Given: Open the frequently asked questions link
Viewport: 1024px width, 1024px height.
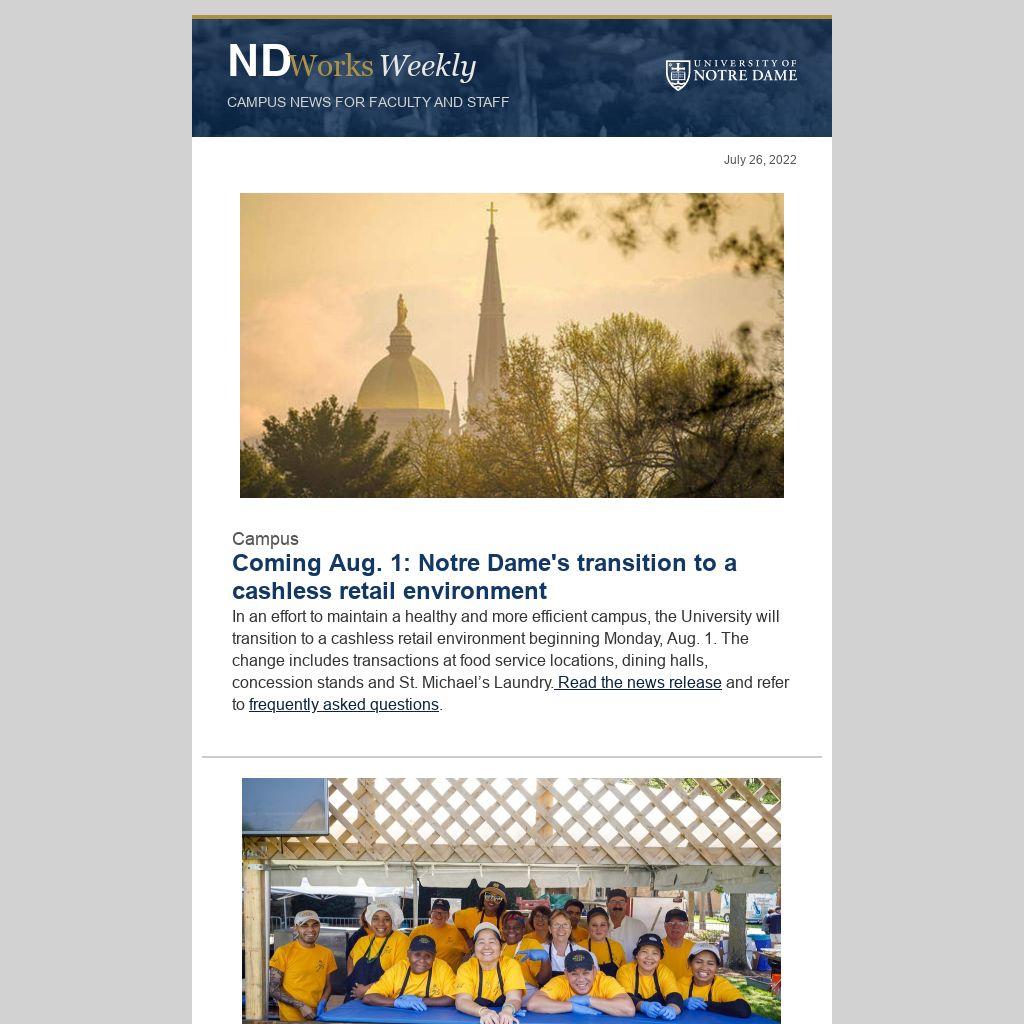Looking at the screenshot, I should tap(343, 704).
